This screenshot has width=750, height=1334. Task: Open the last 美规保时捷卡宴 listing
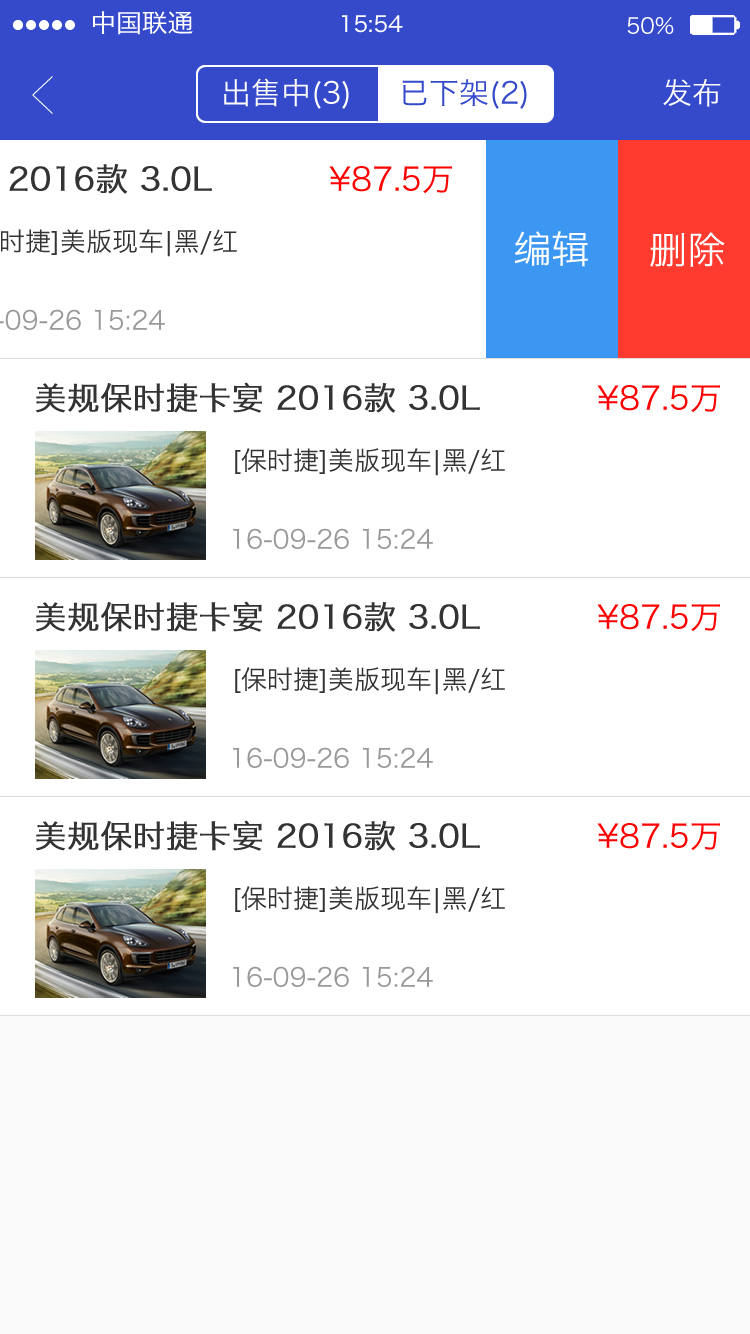255,837
